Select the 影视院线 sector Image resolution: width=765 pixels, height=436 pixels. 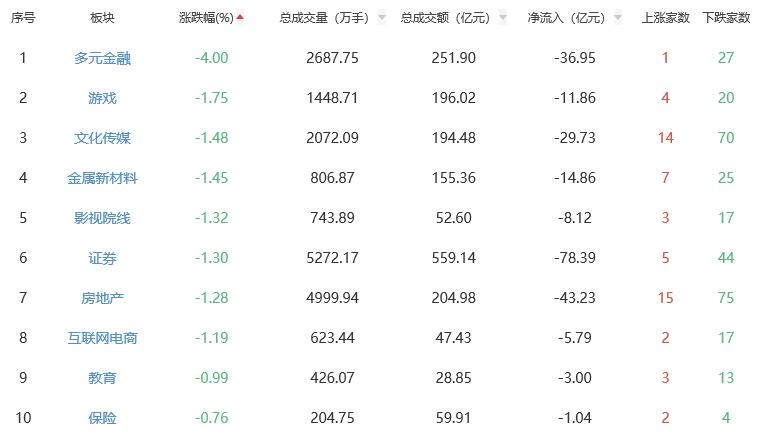click(x=102, y=218)
